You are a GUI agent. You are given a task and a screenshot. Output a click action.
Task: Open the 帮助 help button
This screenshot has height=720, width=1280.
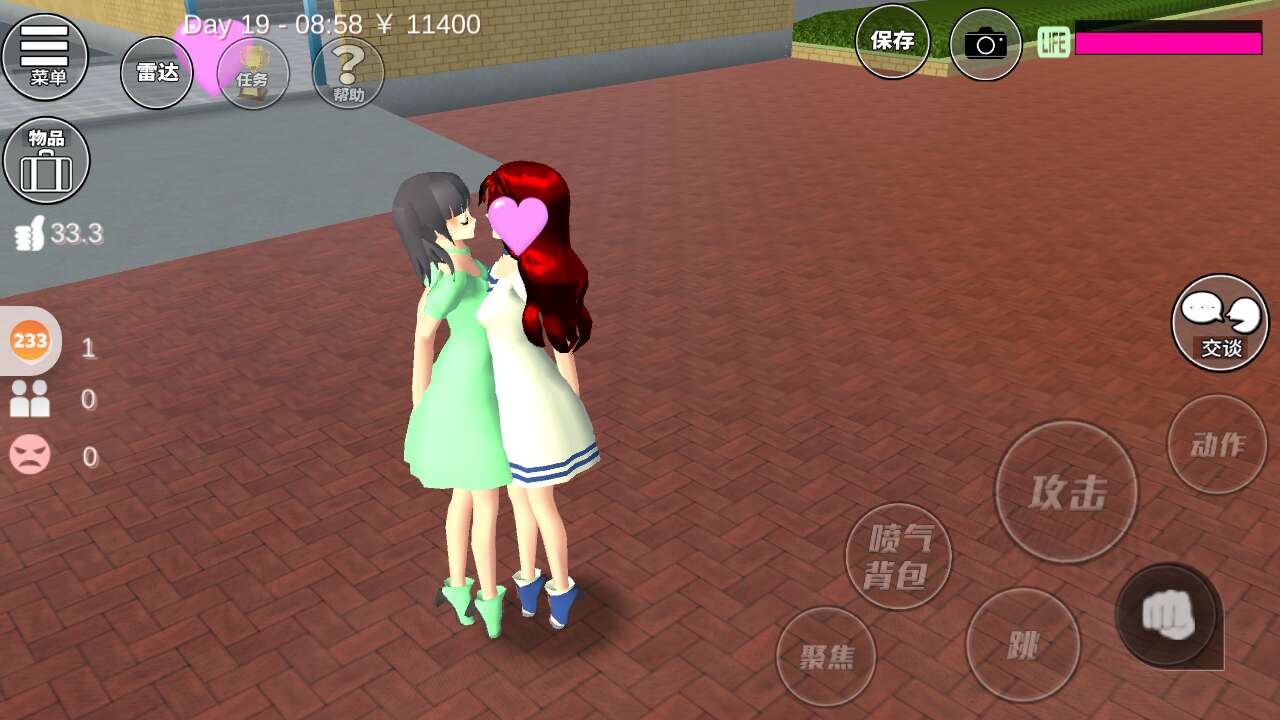pos(348,73)
